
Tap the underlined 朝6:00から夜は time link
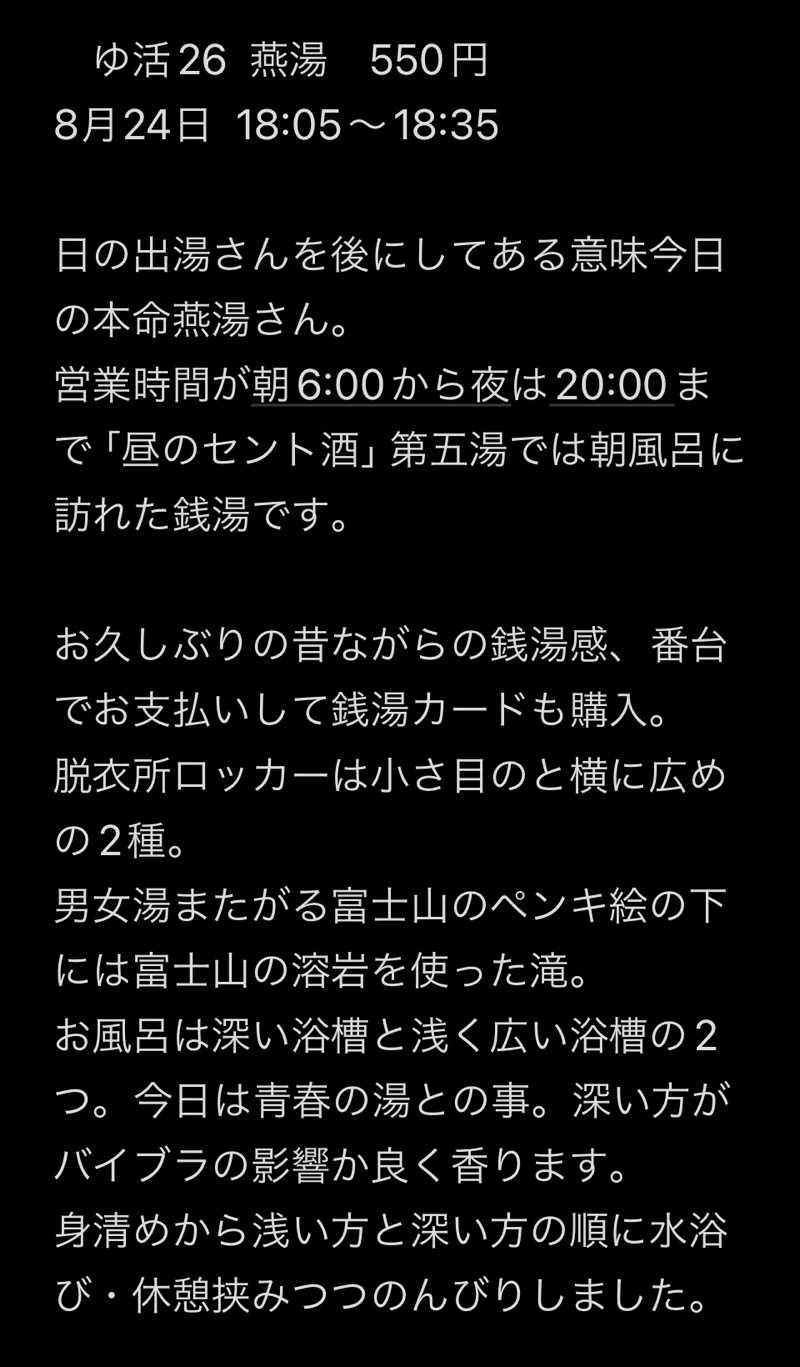(x=381, y=386)
